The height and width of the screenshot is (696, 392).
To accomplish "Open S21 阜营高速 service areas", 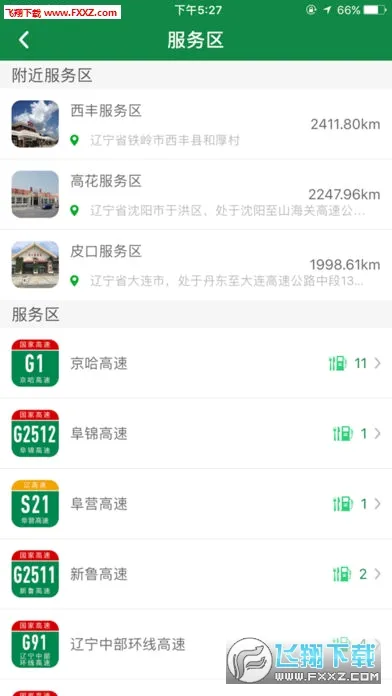I will 196,504.
